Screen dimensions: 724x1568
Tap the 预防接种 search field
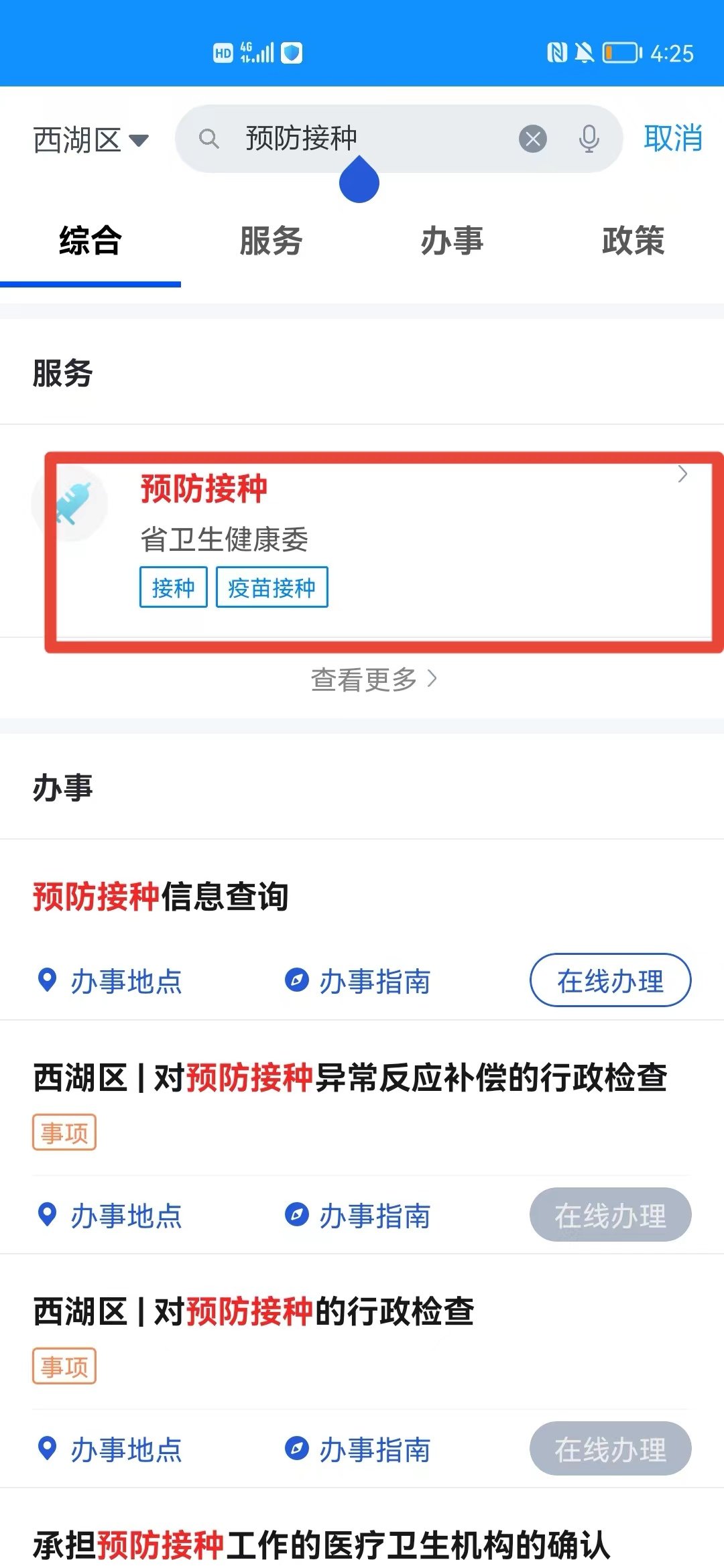click(362, 139)
